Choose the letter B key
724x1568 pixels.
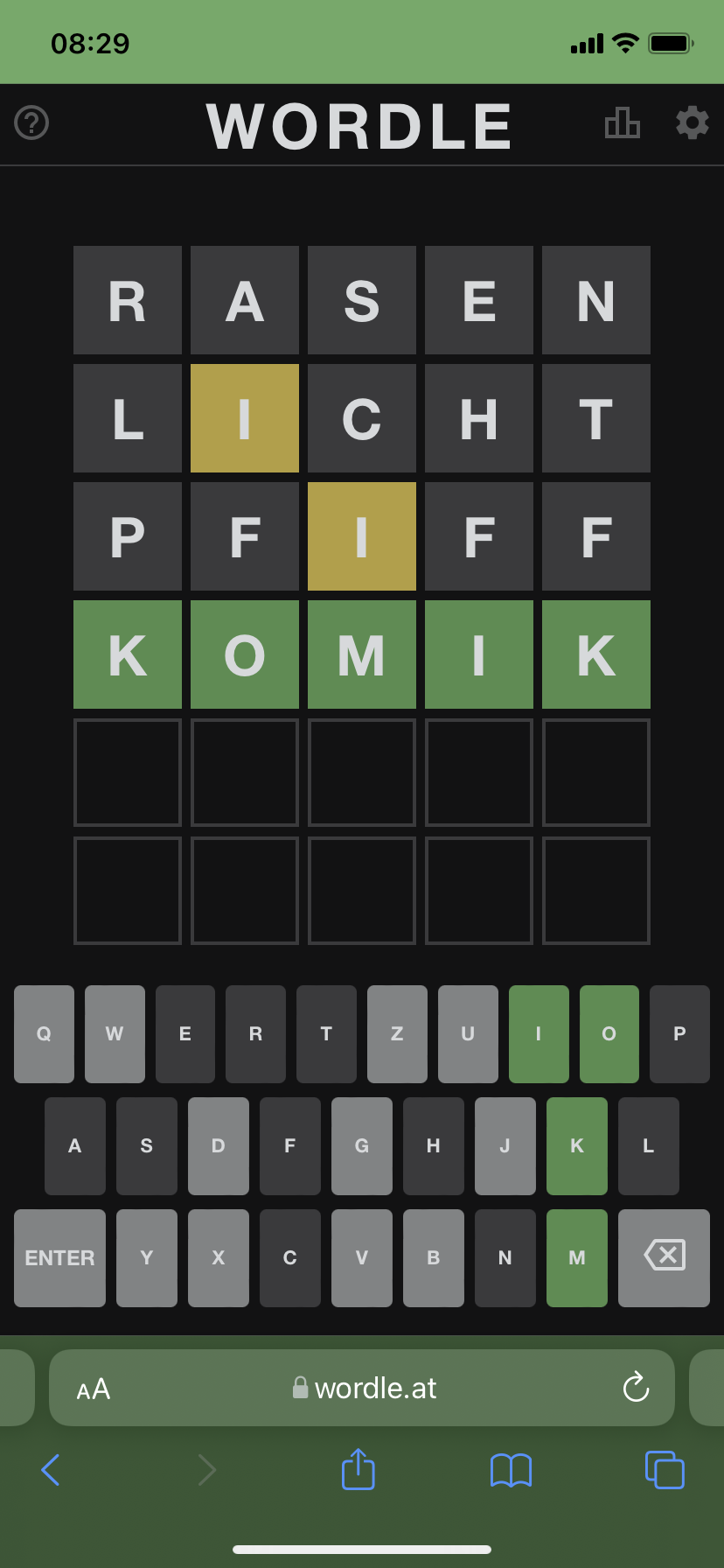tap(434, 1258)
